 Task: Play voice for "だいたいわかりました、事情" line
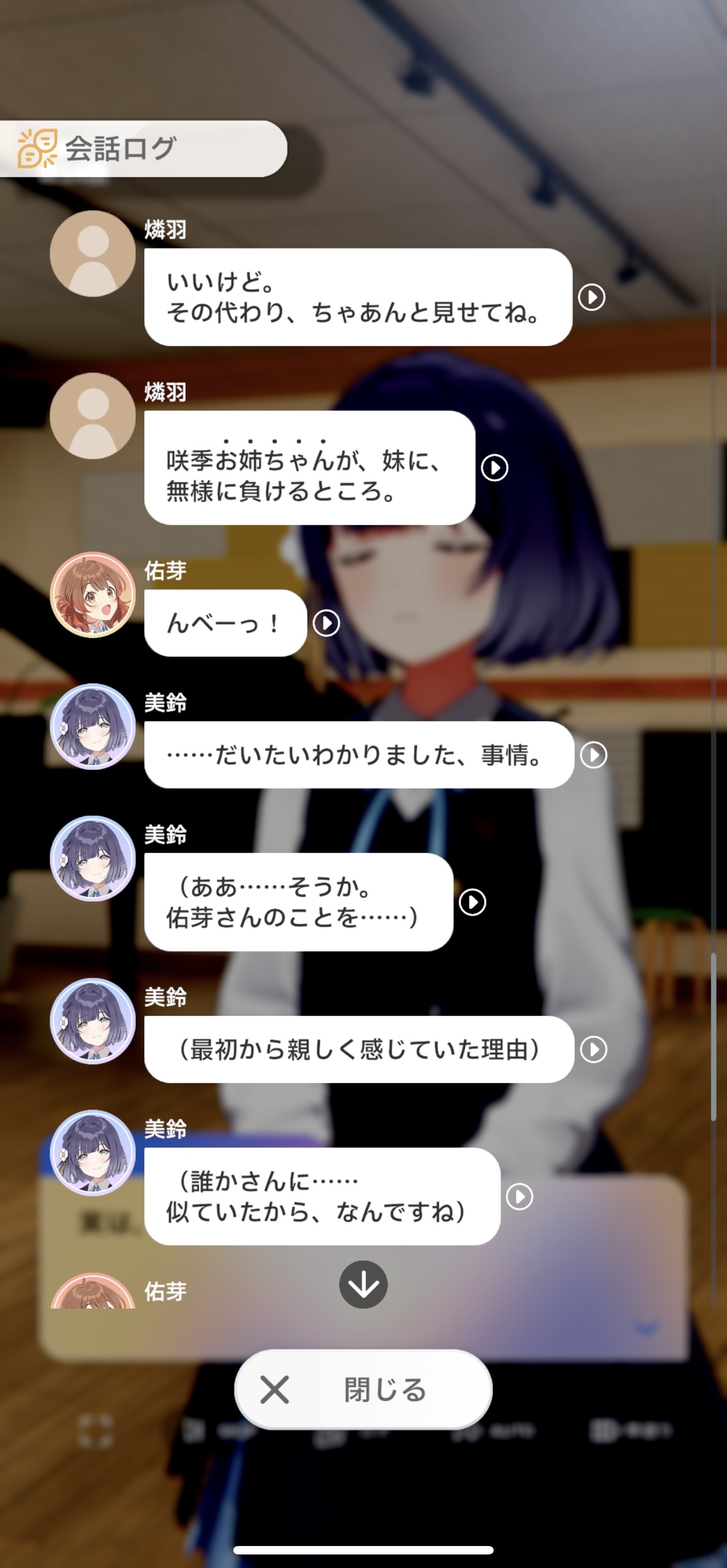click(593, 755)
